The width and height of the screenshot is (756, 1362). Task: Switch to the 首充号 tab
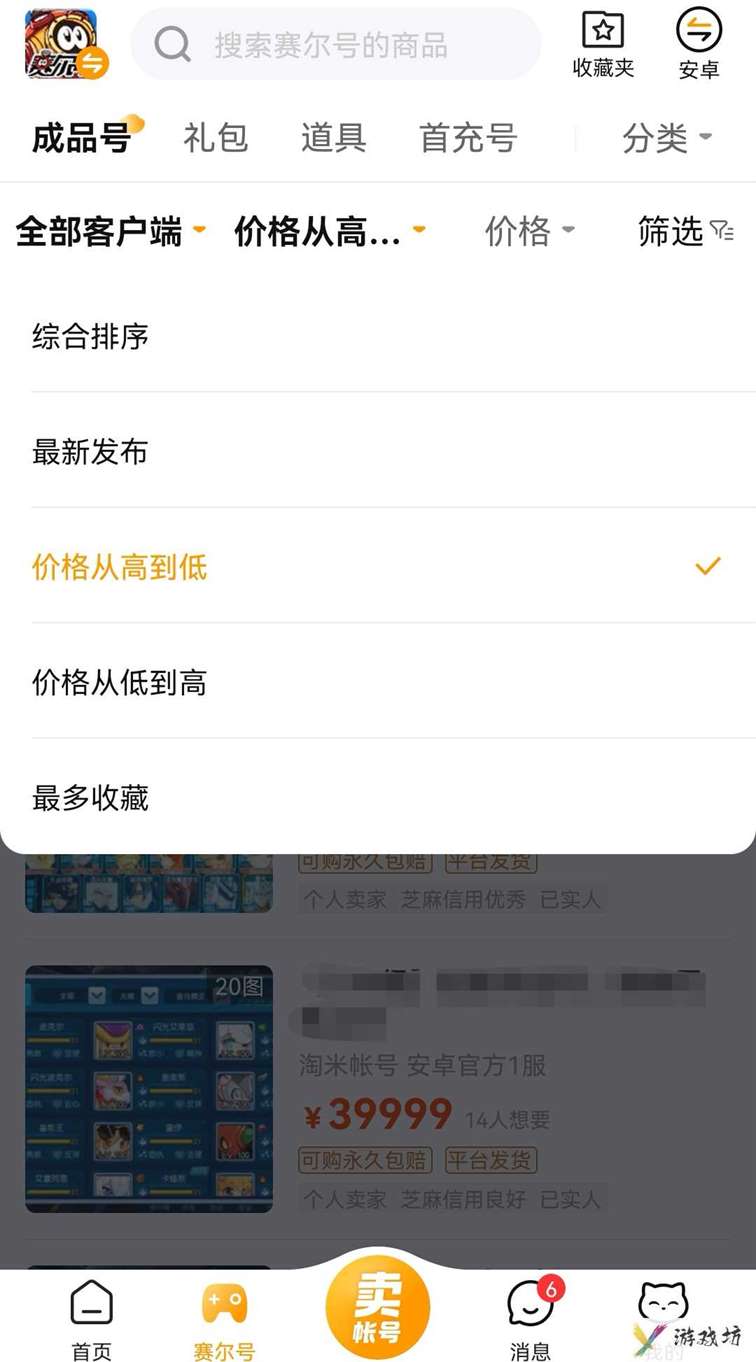(467, 138)
